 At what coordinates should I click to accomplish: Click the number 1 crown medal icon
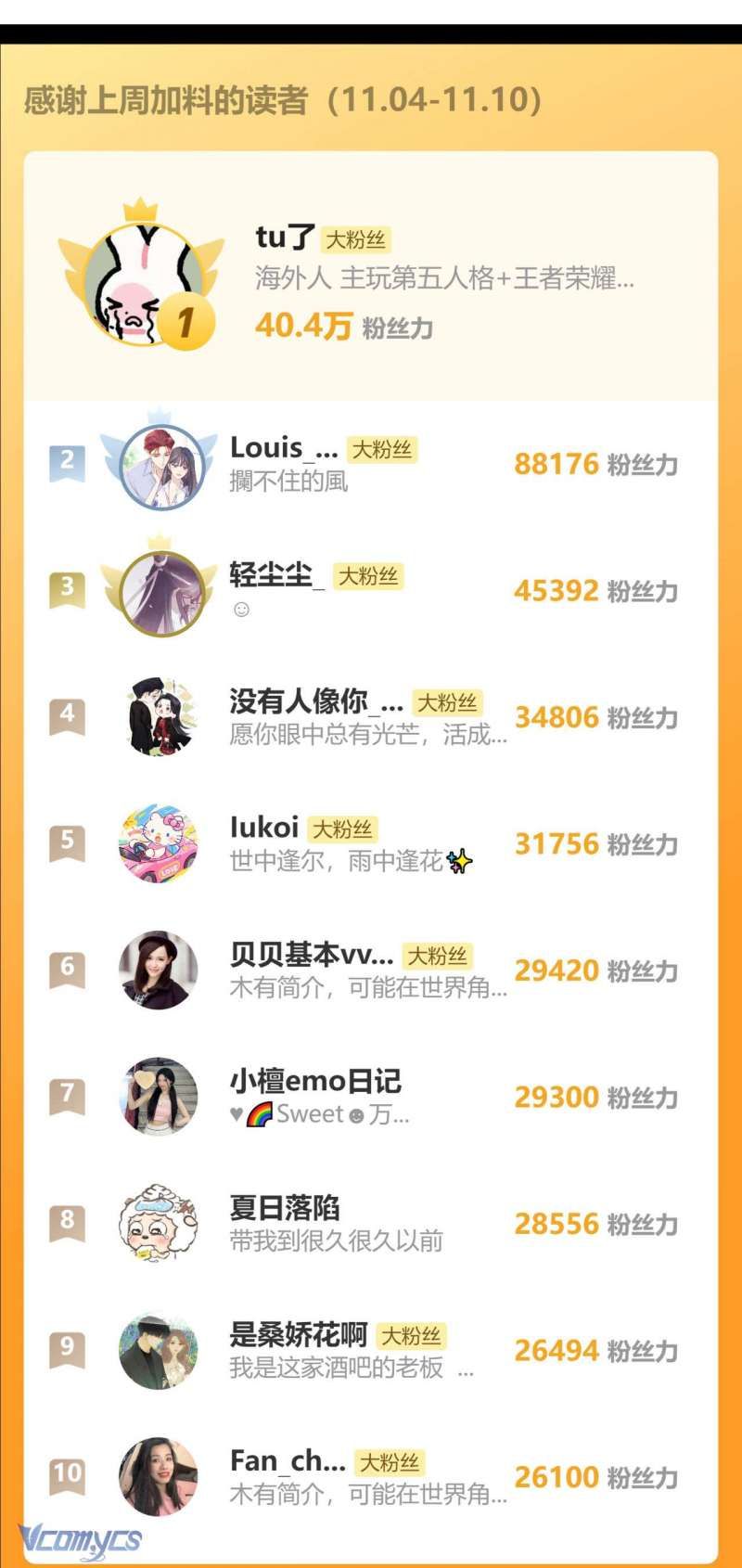(x=185, y=323)
